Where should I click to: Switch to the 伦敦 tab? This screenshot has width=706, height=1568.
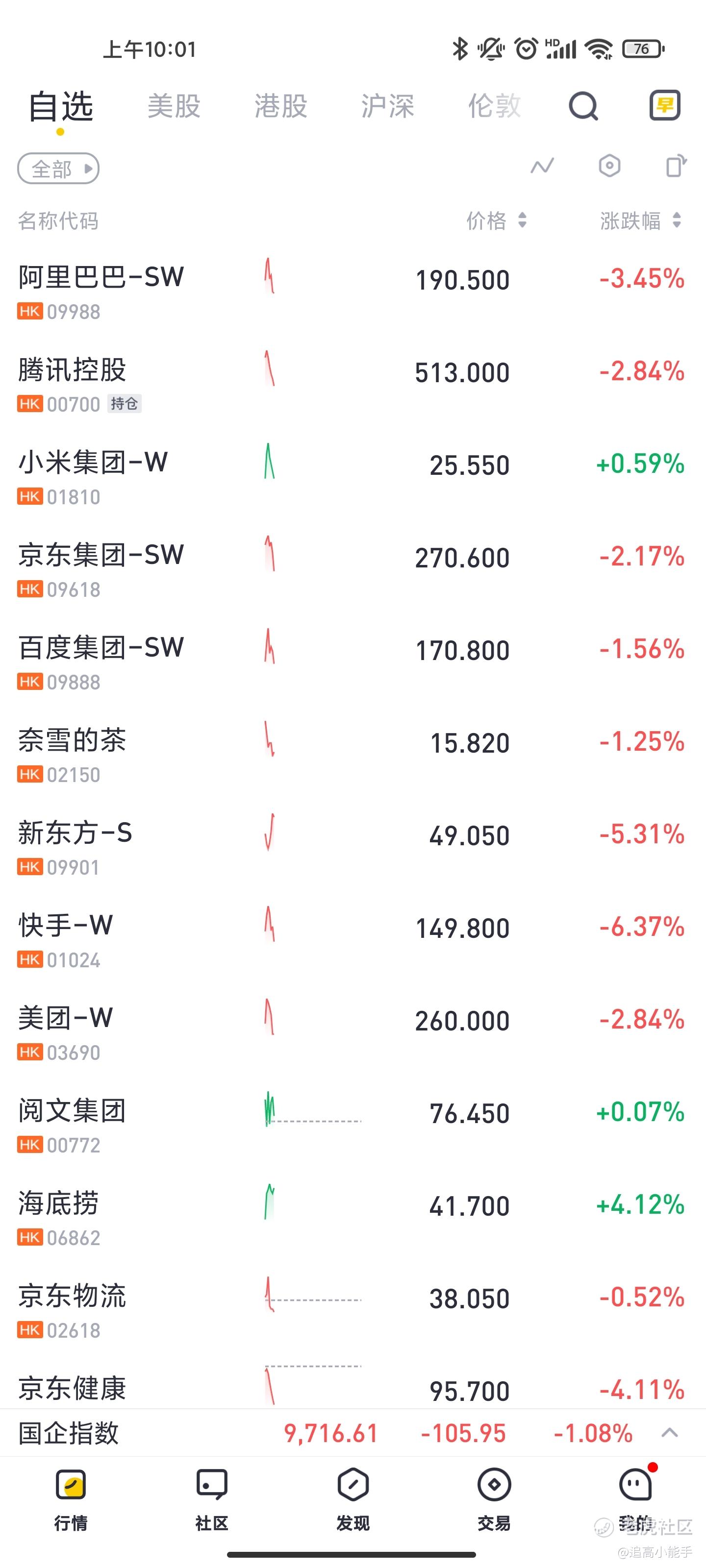[494, 106]
